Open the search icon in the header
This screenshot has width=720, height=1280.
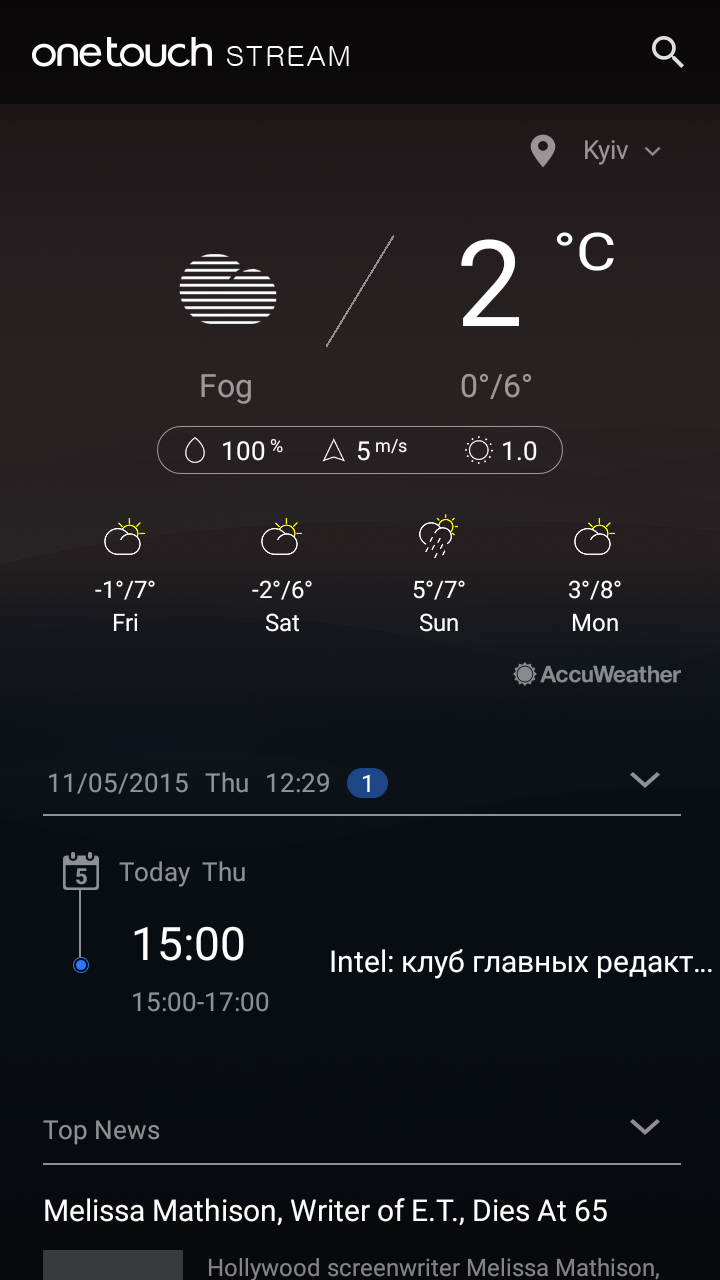667,52
